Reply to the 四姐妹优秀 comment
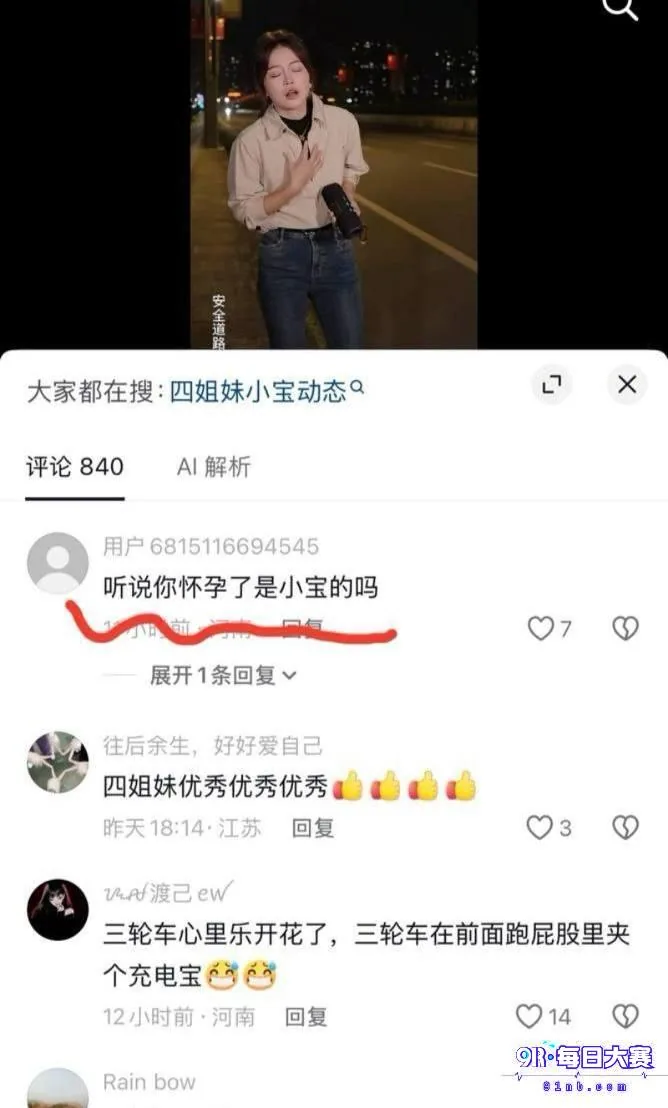 click(313, 827)
